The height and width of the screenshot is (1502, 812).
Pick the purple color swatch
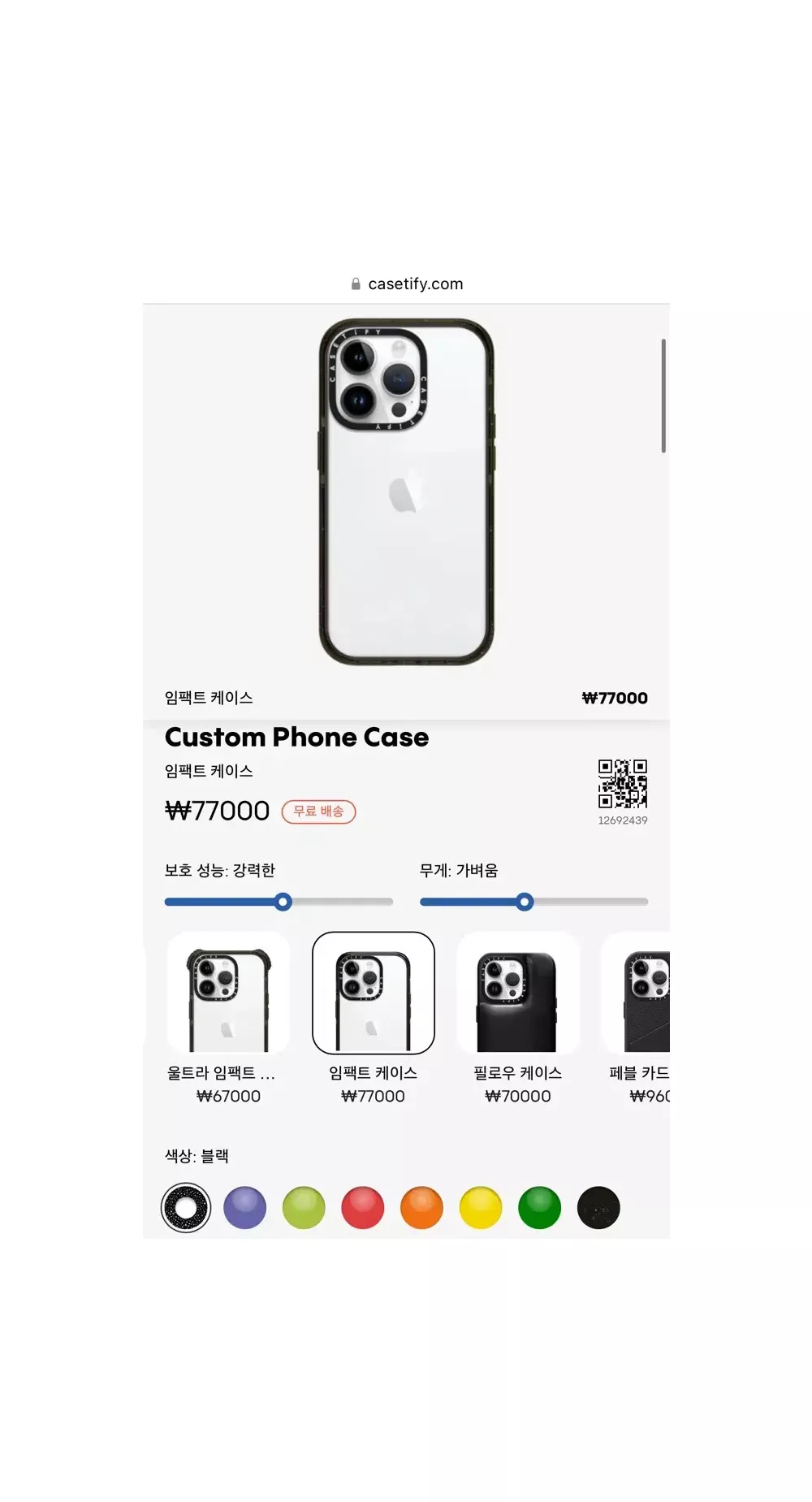(244, 1208)
